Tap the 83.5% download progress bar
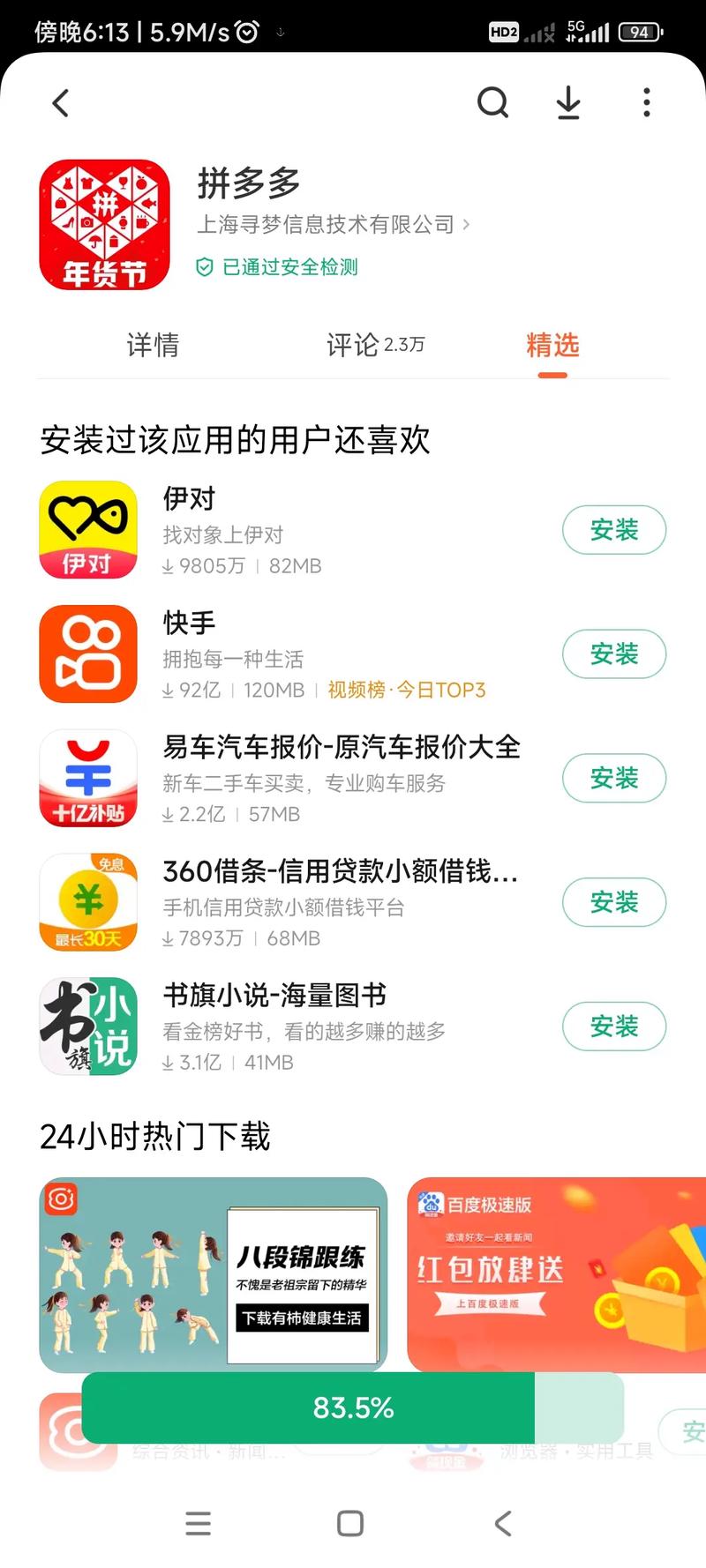The height and width of the screenshot is (1568, 706). click(x=353, y=1407)
